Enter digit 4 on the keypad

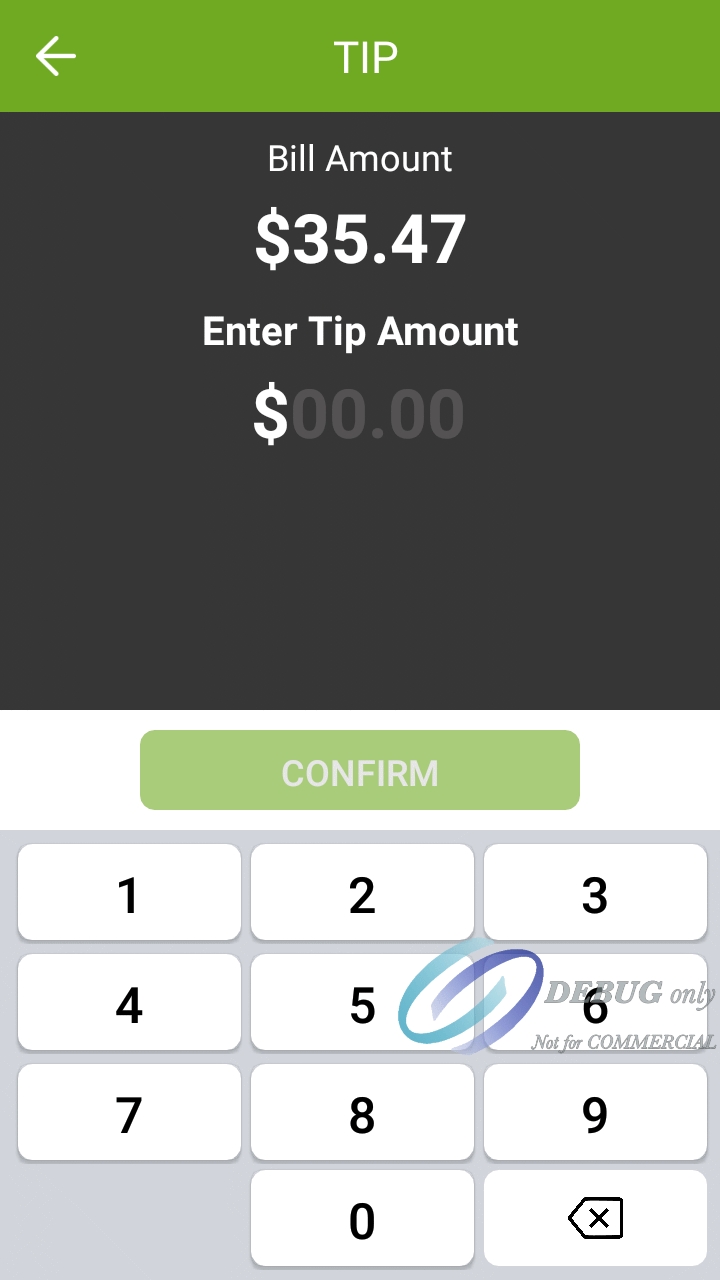[x=129, y=1003]
